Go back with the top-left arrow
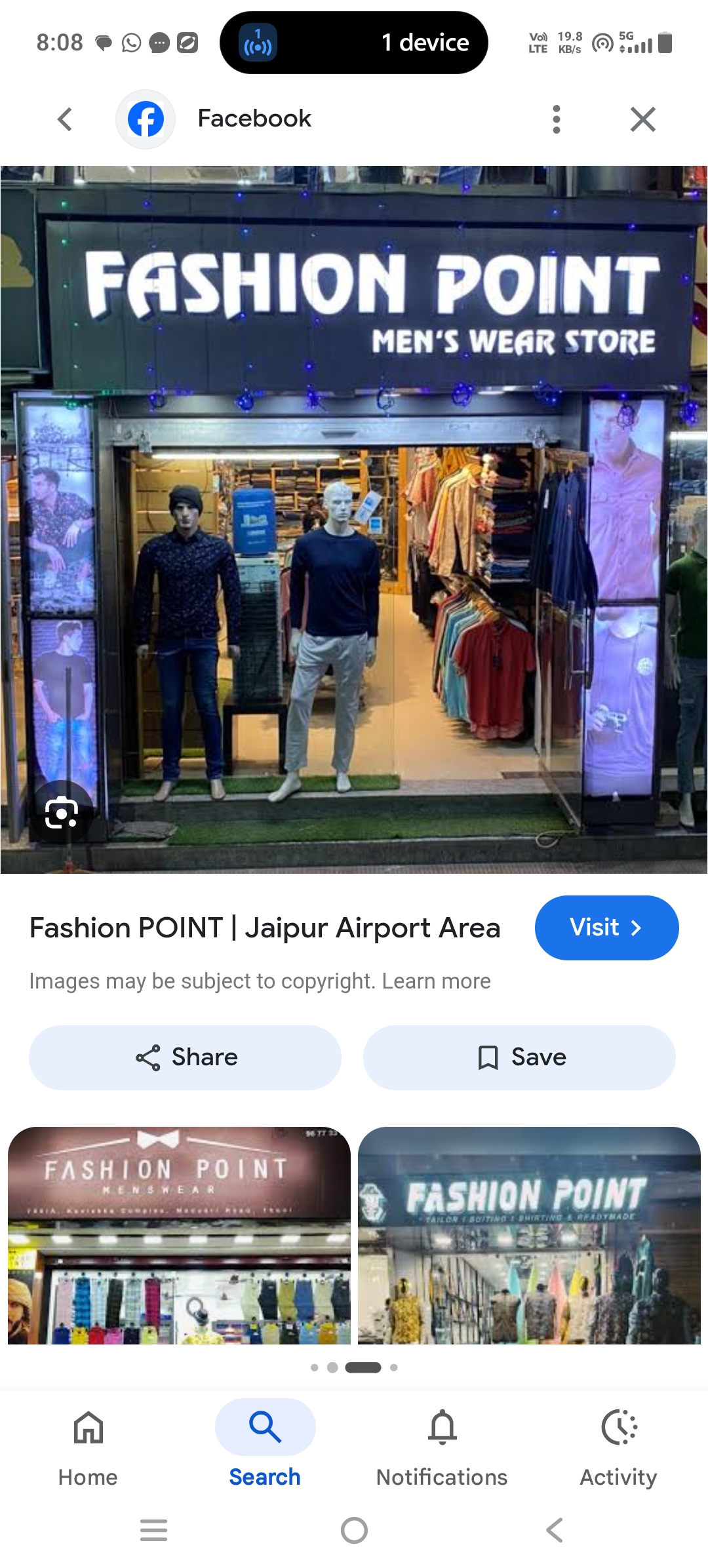Viewport: 708px width, 1568px height. point(64,119)
